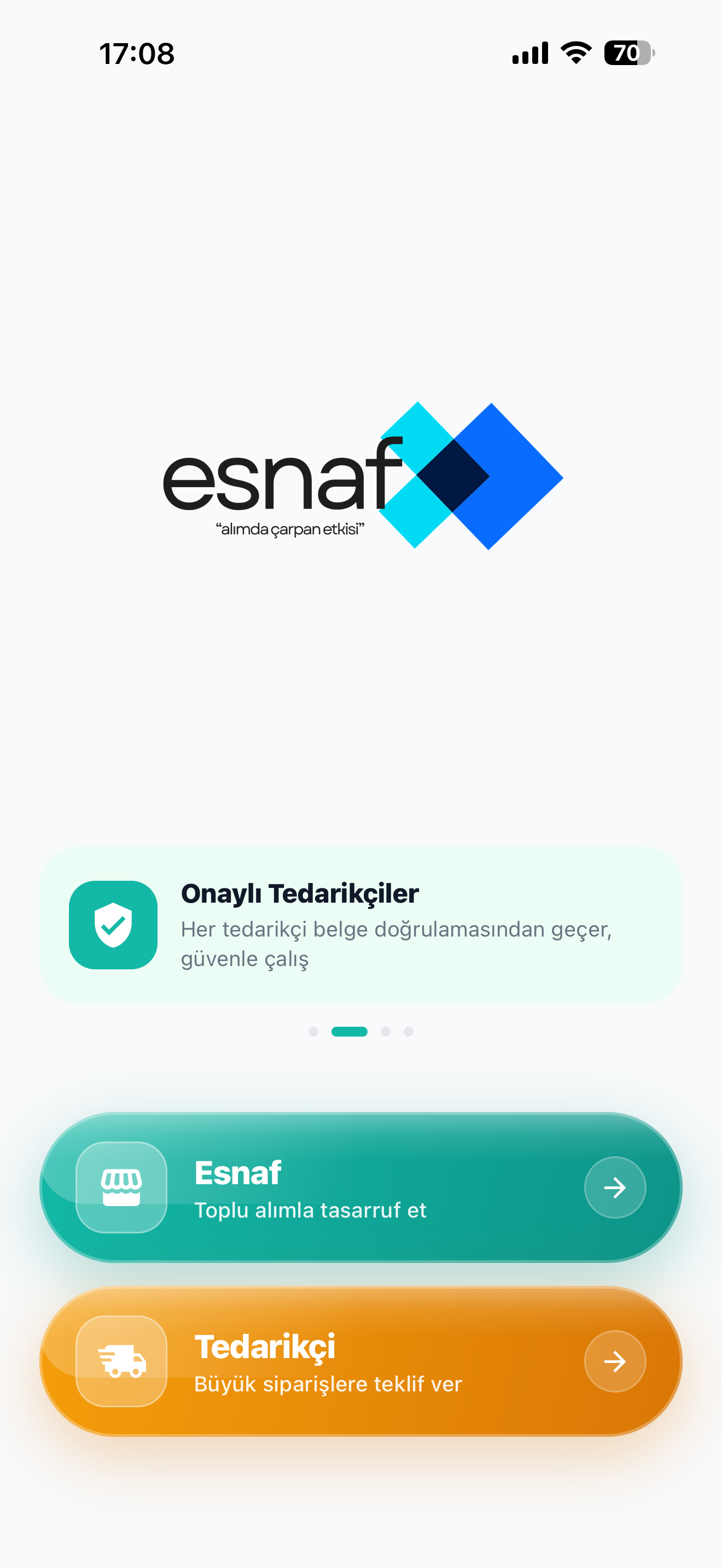This screenshot has width=722, height=1568.
Task: Select the first carousel dot
Action: 314,1031
